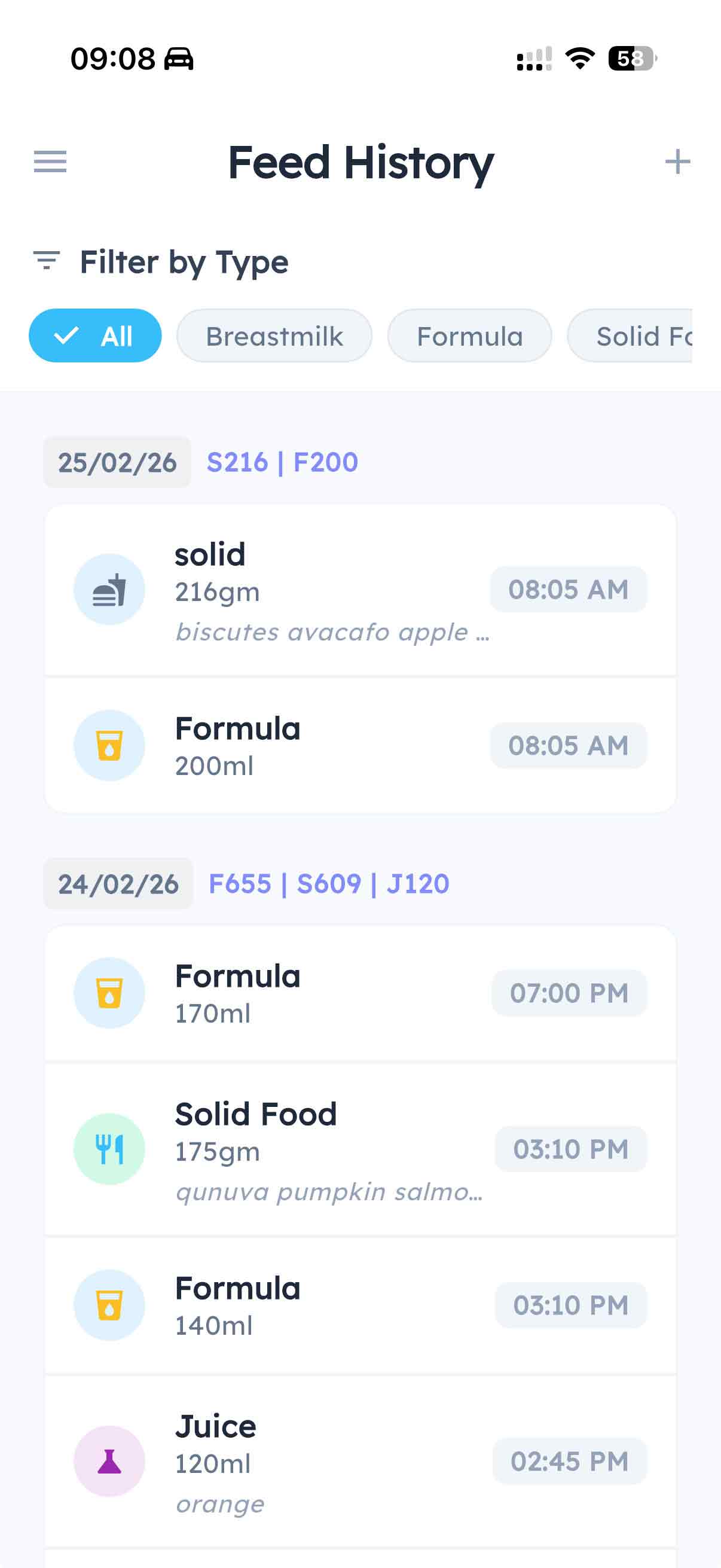
Task: Click the purple flask icon on the Juice entry
Action: point(109,1460)
